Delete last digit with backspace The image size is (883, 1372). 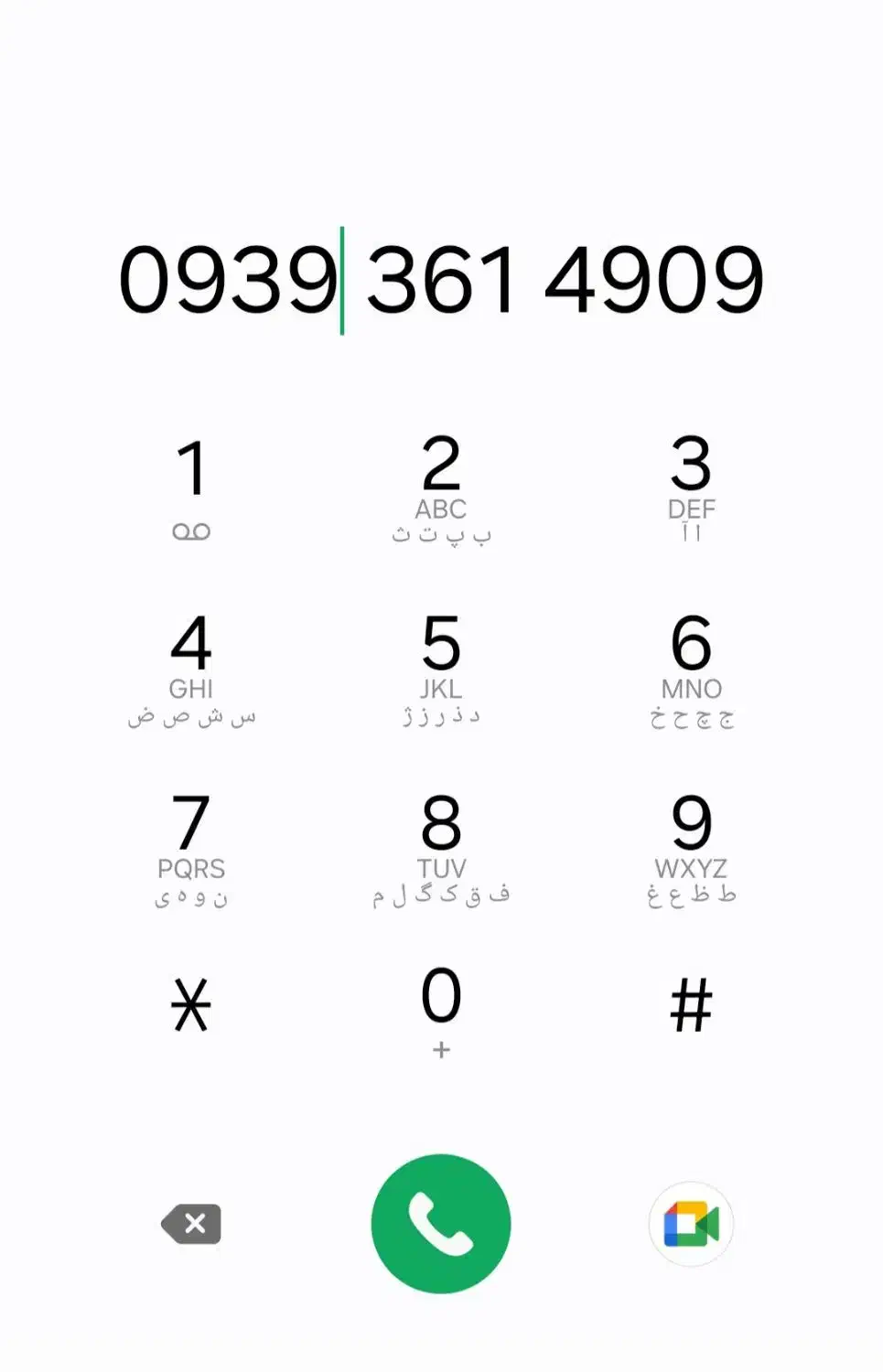coord(192,1224)
